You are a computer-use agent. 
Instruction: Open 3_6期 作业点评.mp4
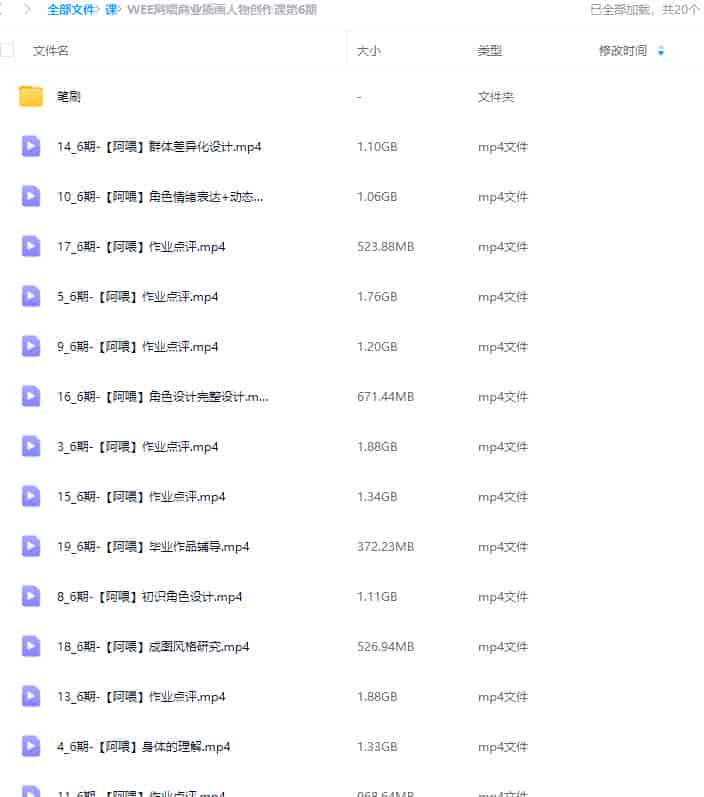click(137, 447)
